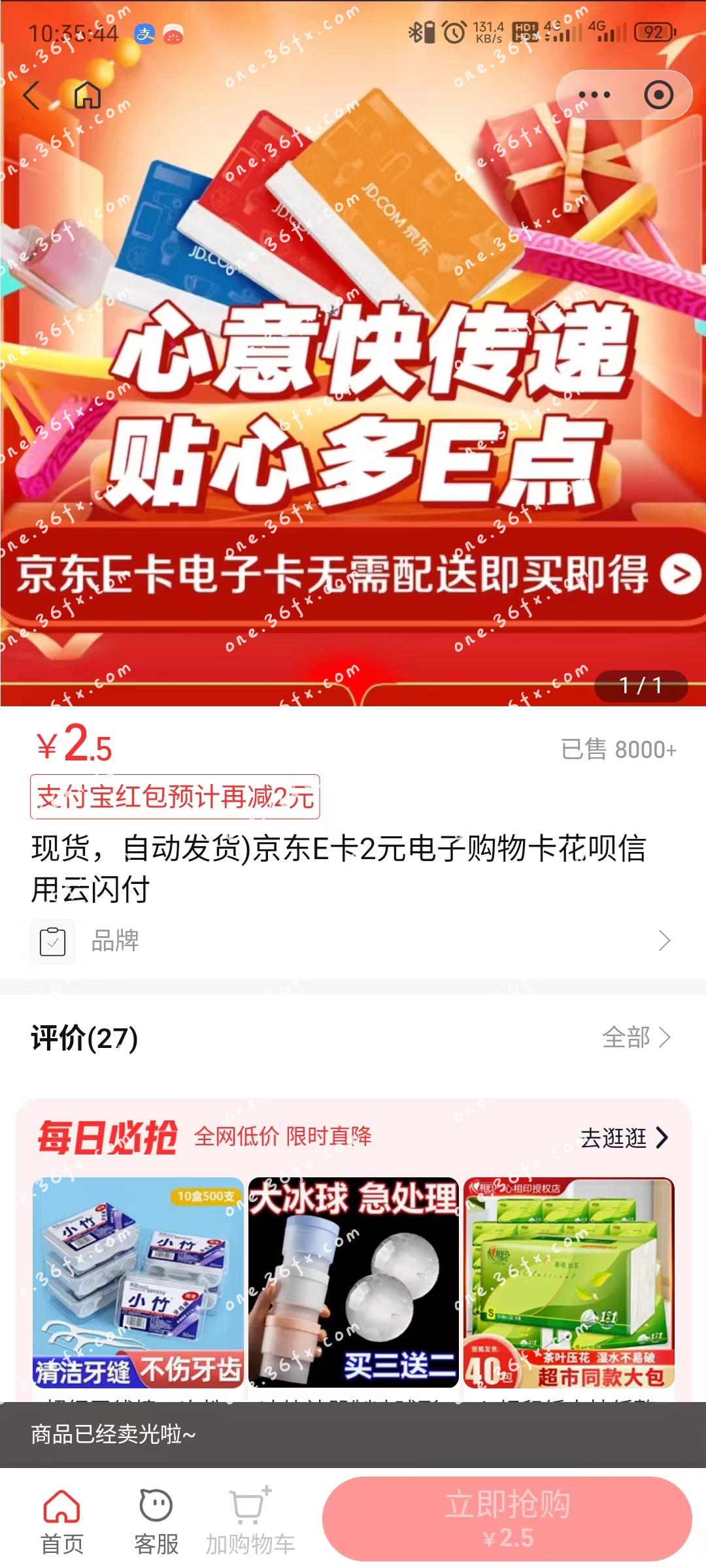Open the three-dot mini program menu
706x1568 pixels.
pos(594,95)
